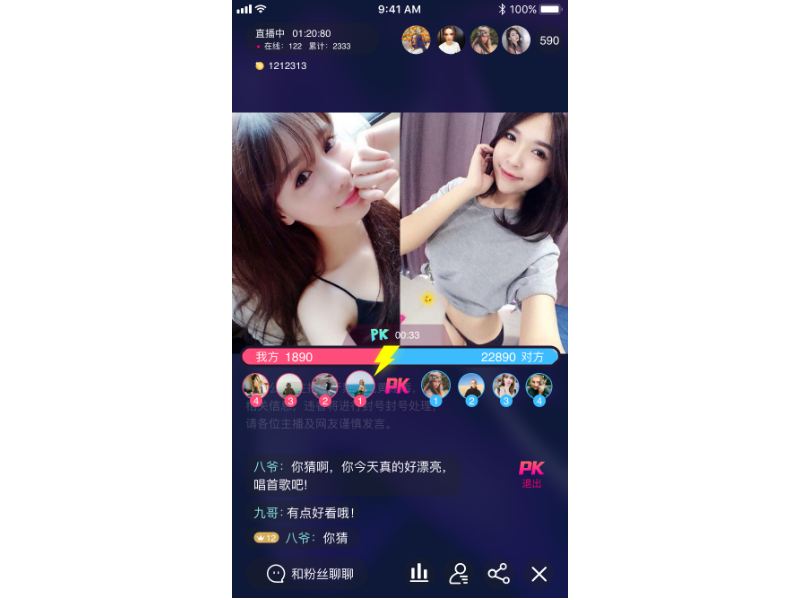Image resolution: width=800 pixels, height=600 pixels.
Task: Open the 590 audience count
Action: pyautogui.click(x=549, y=41)
